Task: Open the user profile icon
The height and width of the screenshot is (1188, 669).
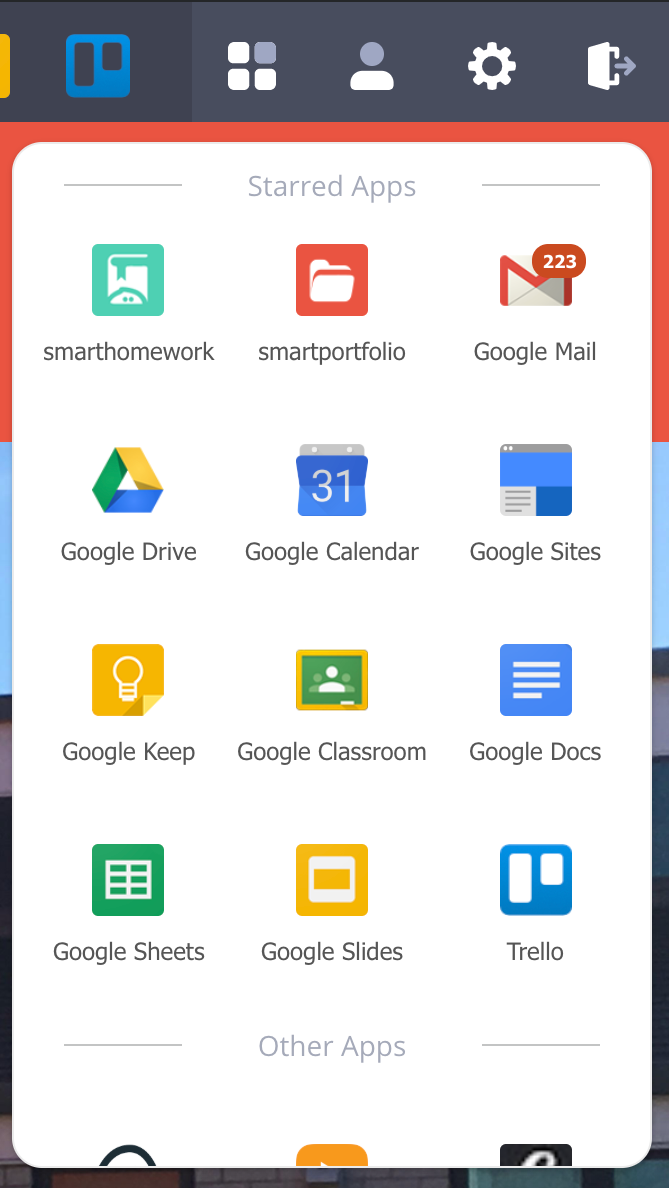Action: 372,66
